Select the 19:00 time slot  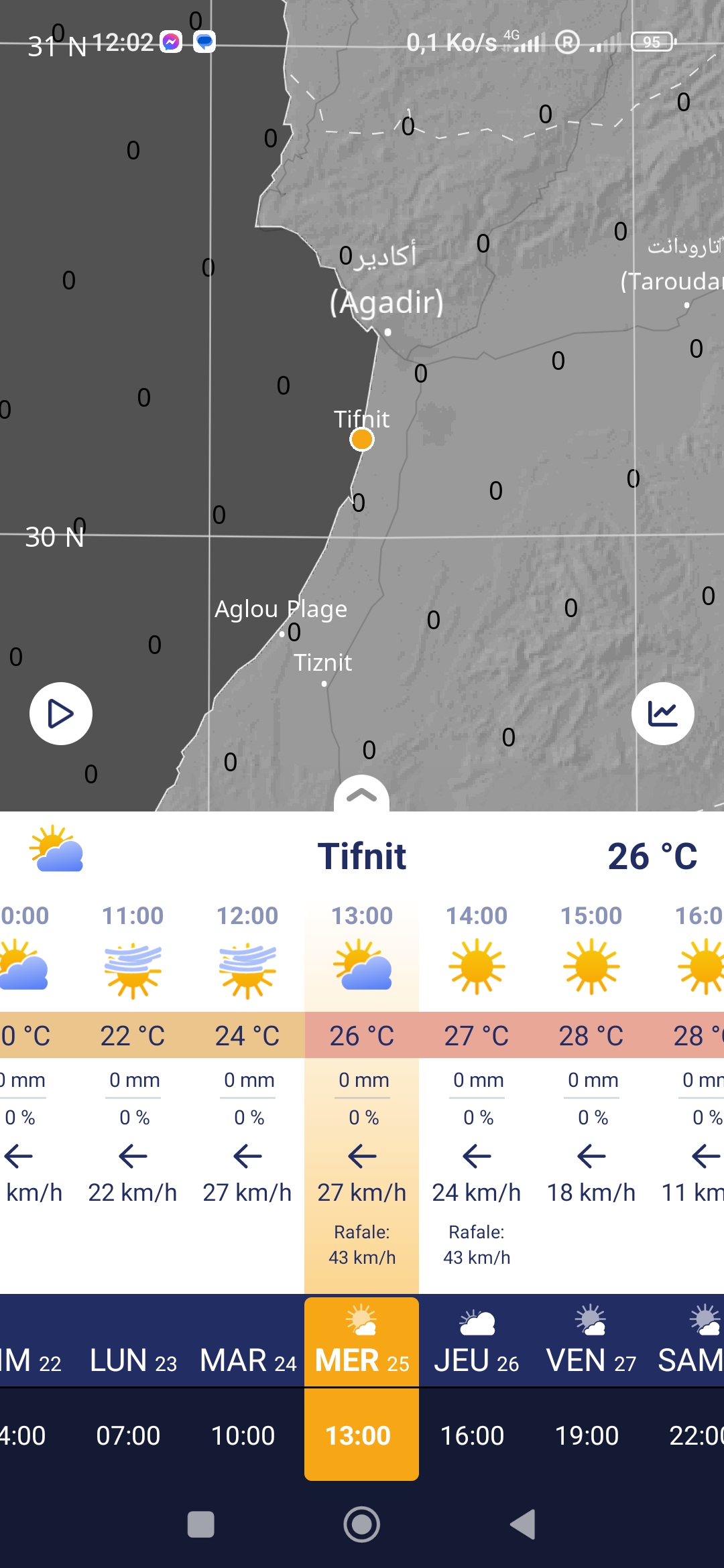pyautogui.click(x=587, y=1435)
